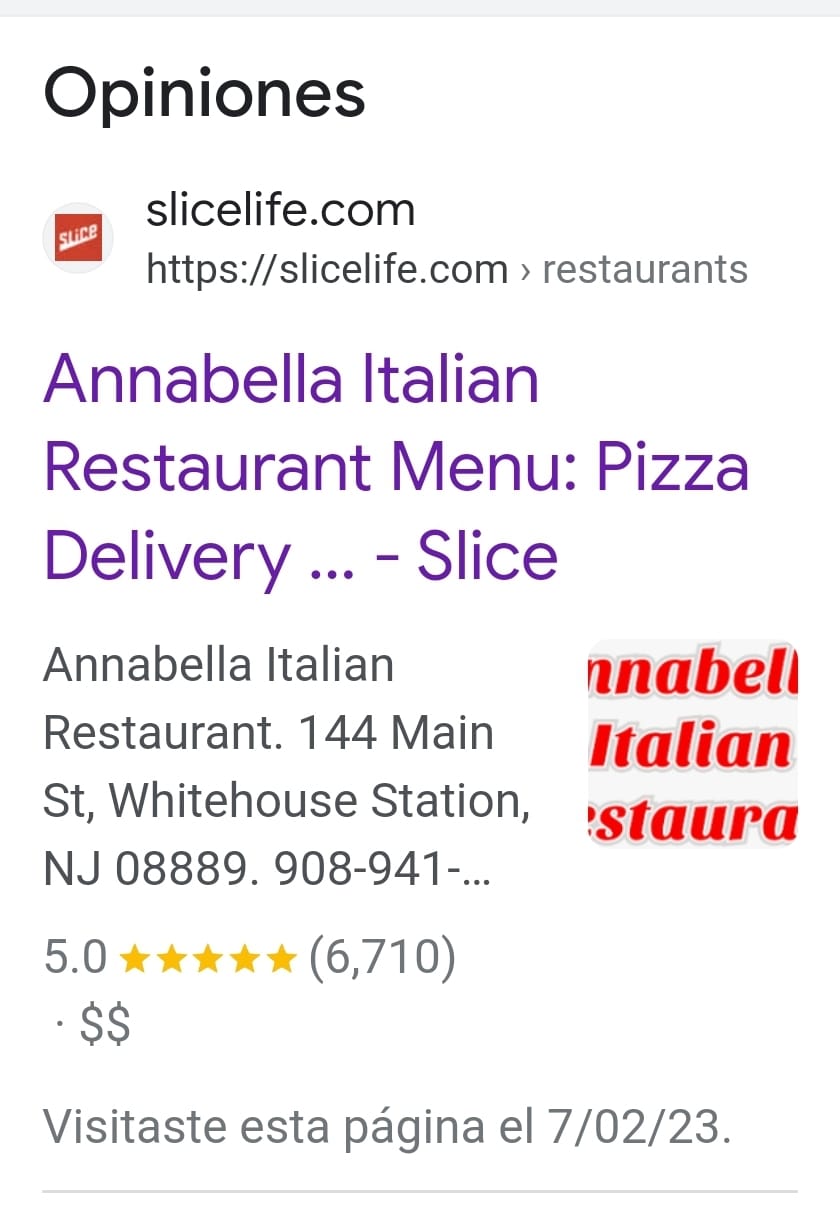Viewport: 840px width, 1209px height.
Task: Tap the slicelife.com site source header
Action: [x=280, y=211]
